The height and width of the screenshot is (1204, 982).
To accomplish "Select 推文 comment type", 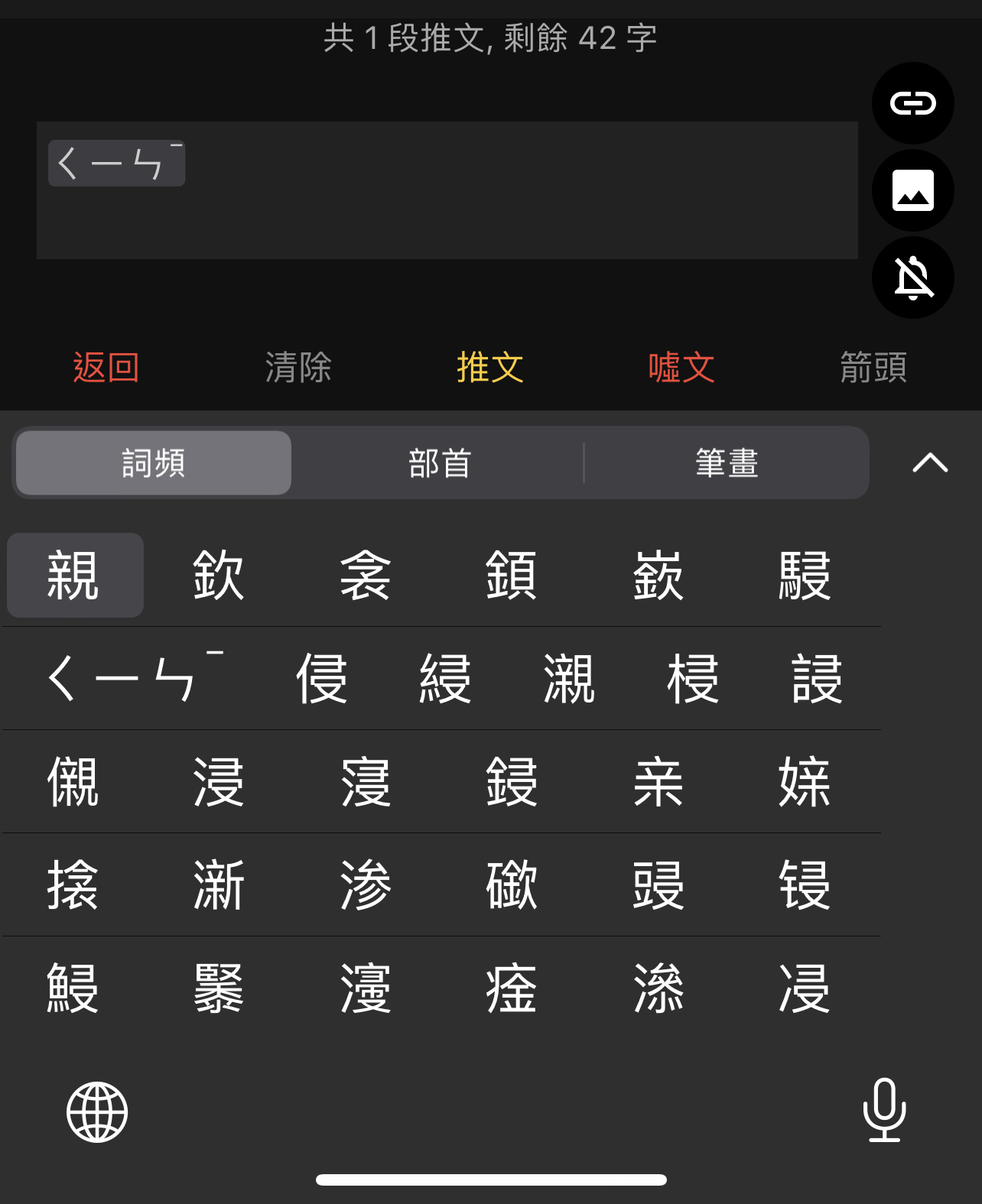I will coord(490,368).
